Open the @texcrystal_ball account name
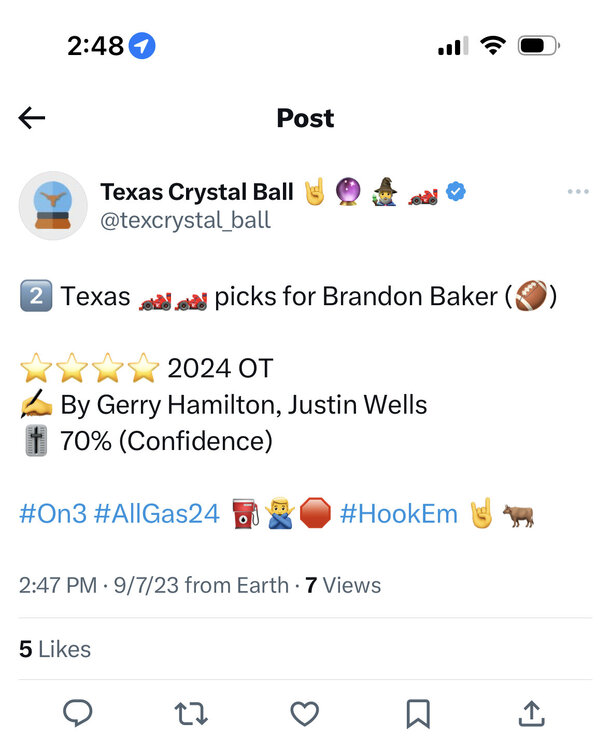611x750 pixels. [x=185, y=220]
